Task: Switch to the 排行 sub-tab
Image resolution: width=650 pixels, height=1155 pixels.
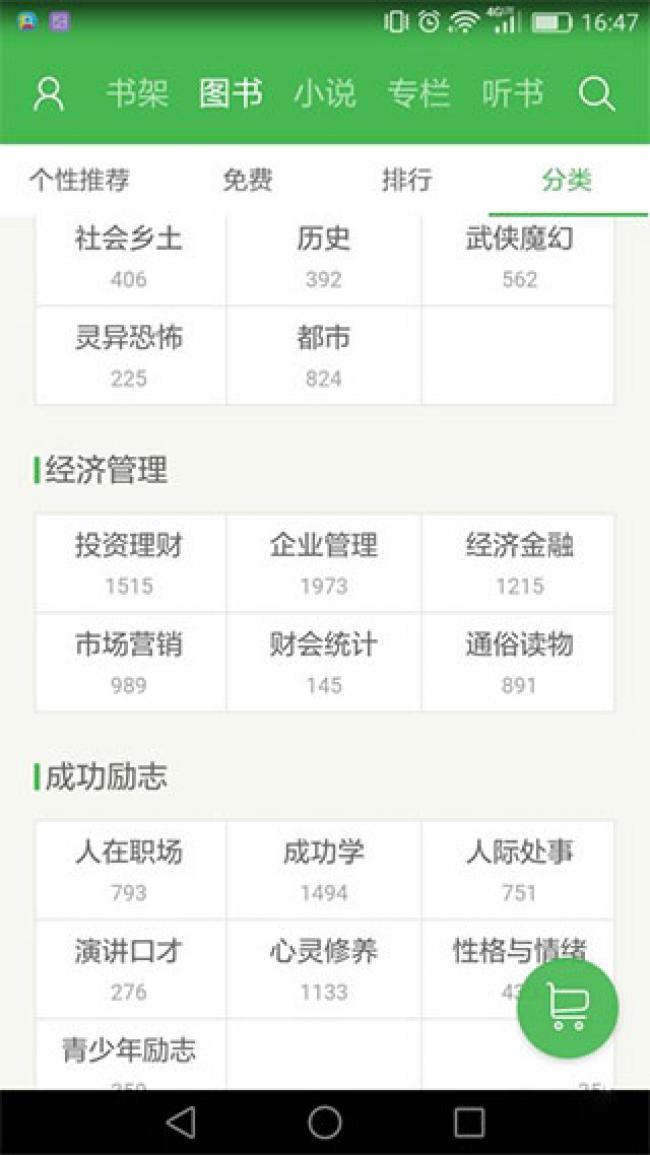Action: coord(407,180)
